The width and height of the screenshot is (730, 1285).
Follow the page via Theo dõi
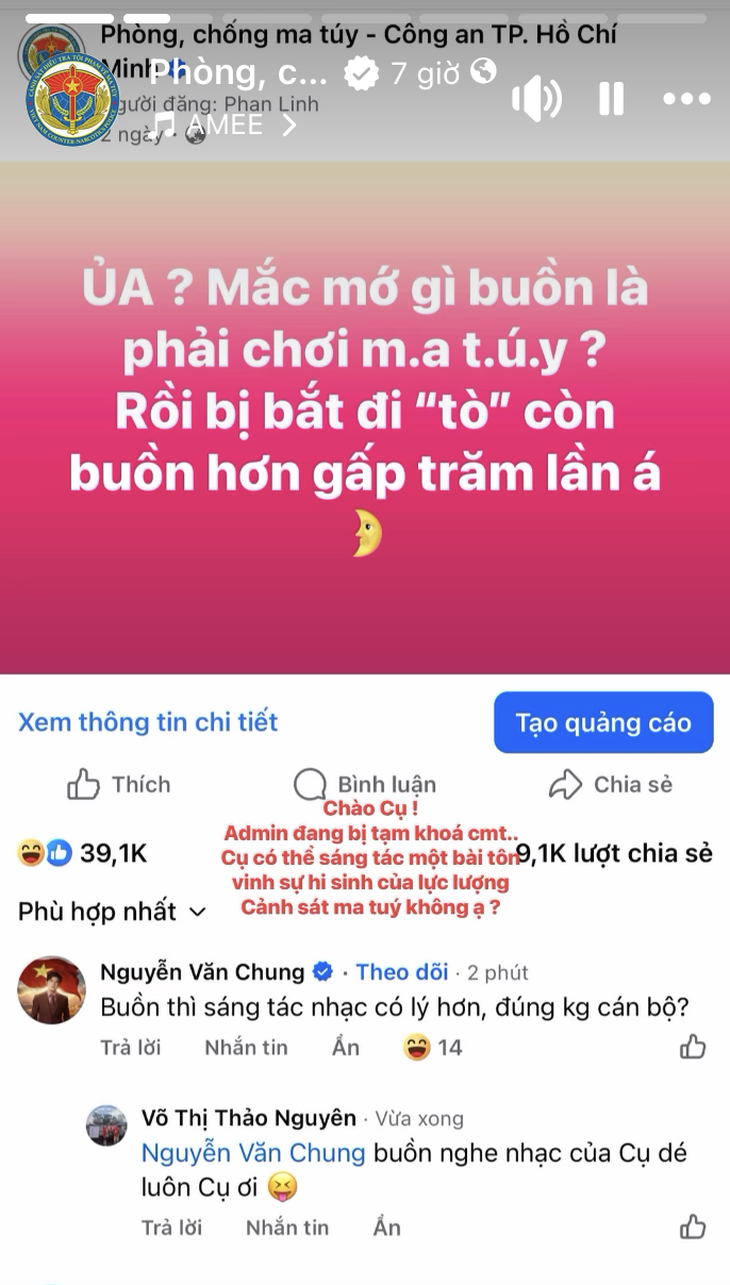coord(402,971)
